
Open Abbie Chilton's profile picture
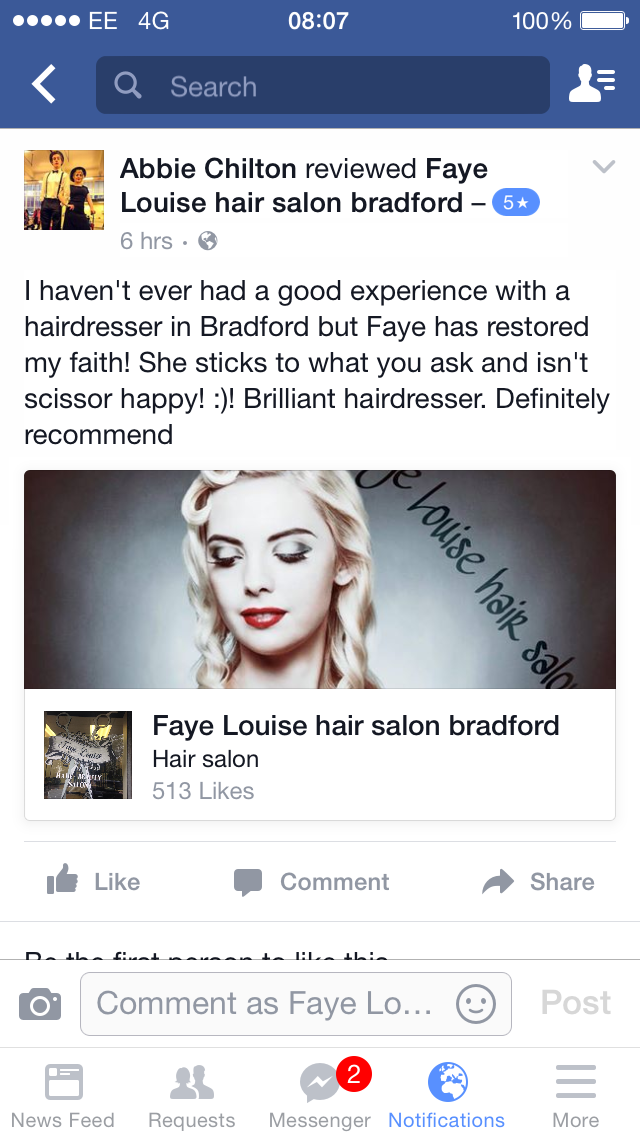point(64,190)
